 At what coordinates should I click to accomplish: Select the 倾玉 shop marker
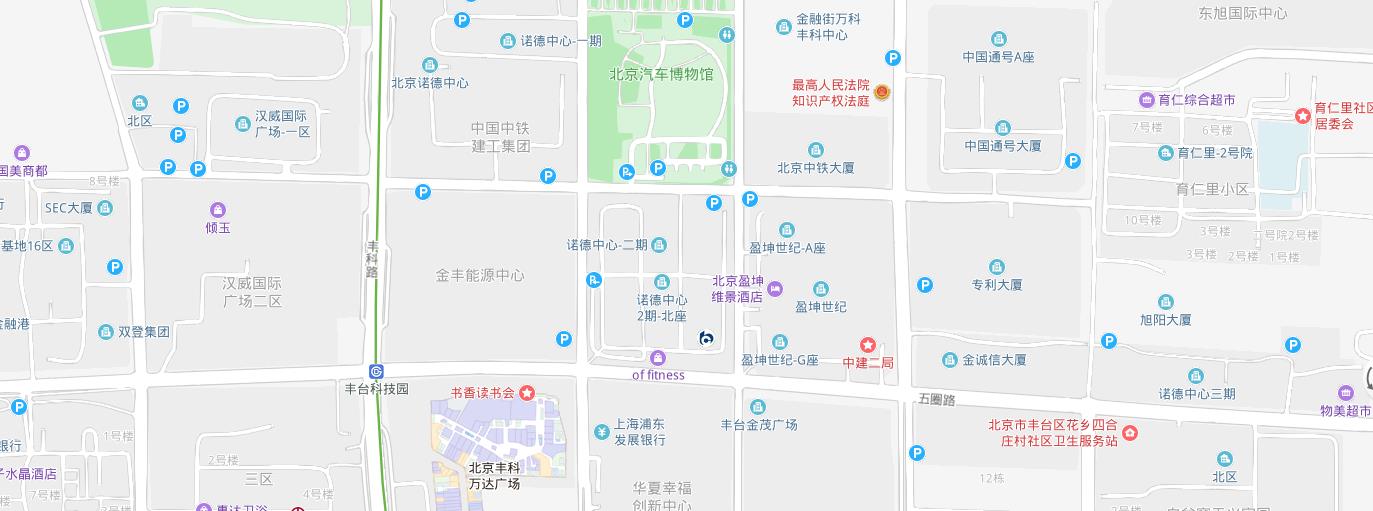(218, 210)
